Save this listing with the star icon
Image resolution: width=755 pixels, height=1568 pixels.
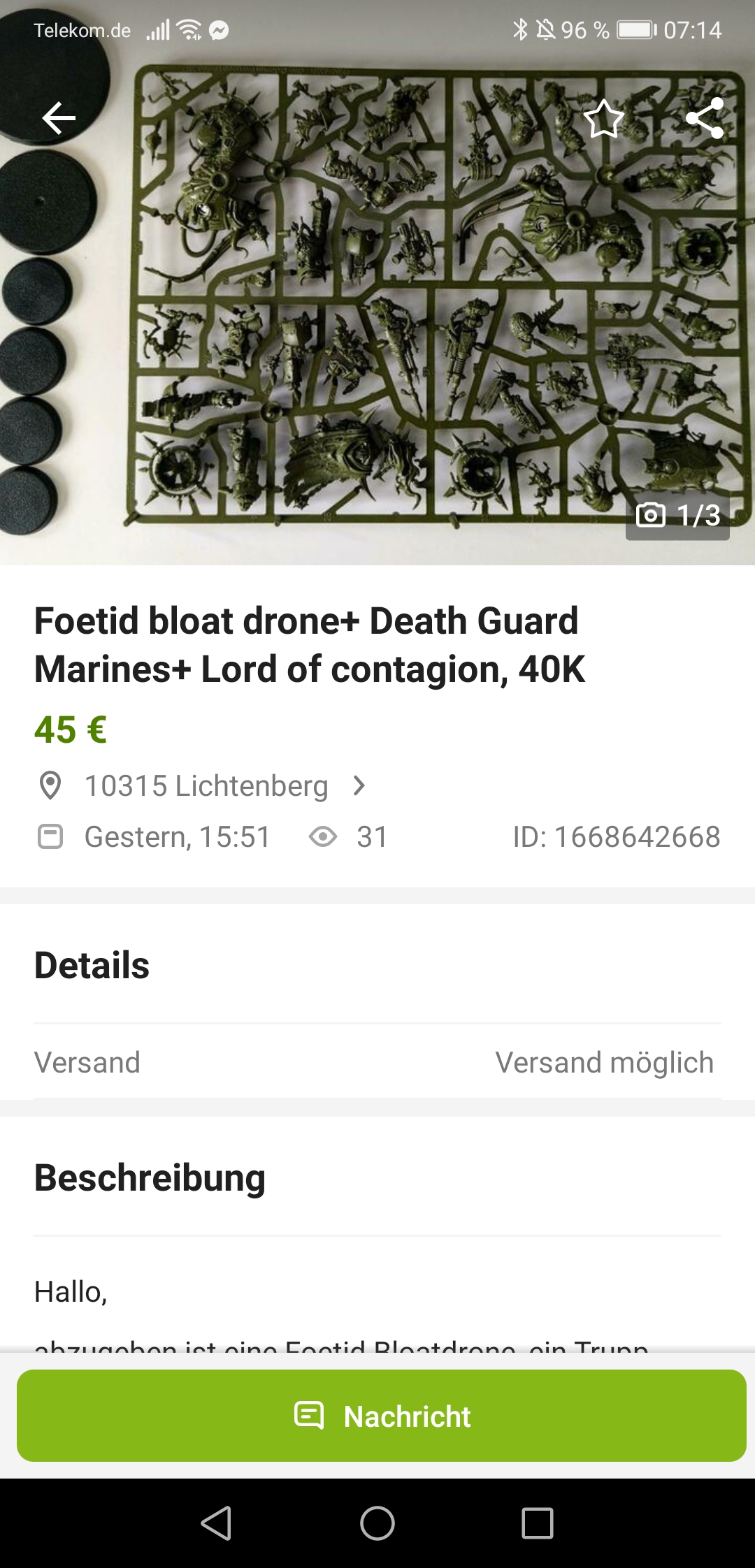603,119
